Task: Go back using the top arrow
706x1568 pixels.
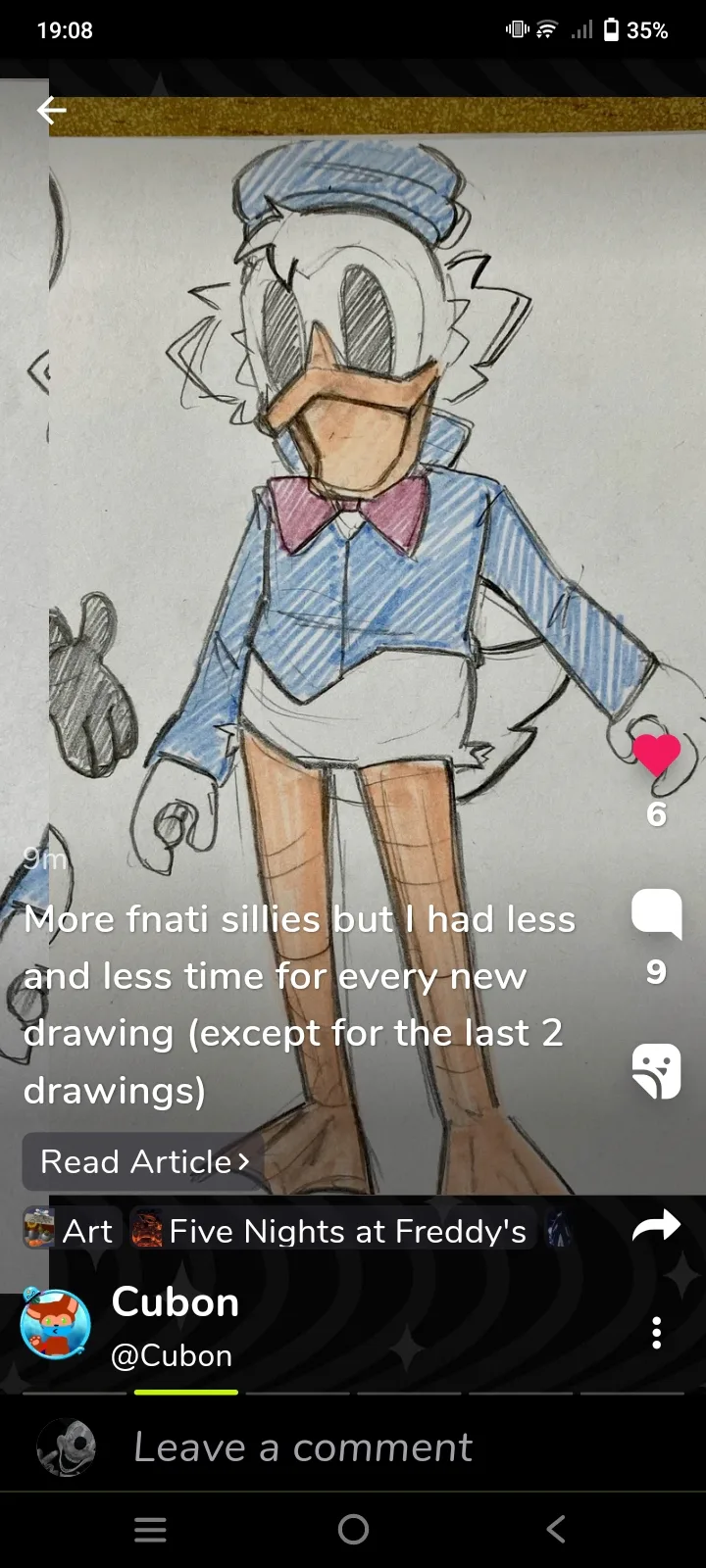Action: click(51, 111)
